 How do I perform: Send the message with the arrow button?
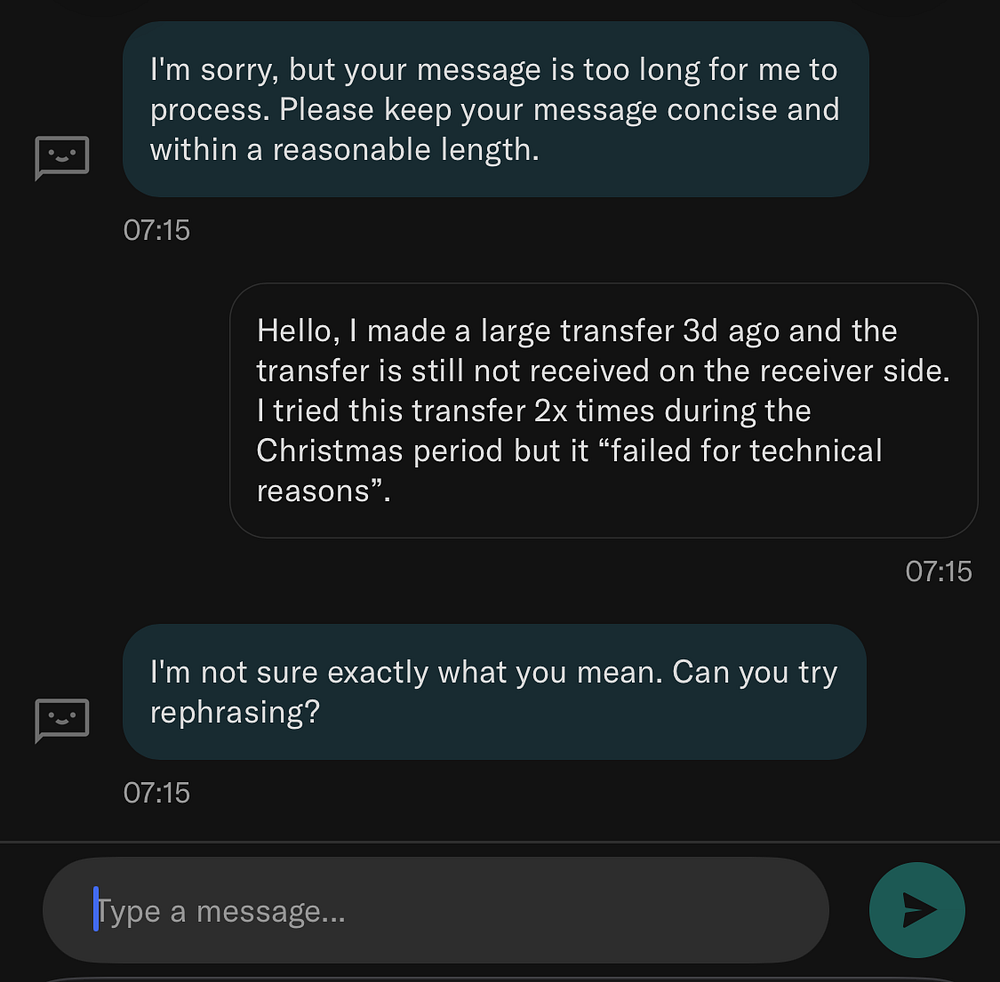[x=917, y=910]
